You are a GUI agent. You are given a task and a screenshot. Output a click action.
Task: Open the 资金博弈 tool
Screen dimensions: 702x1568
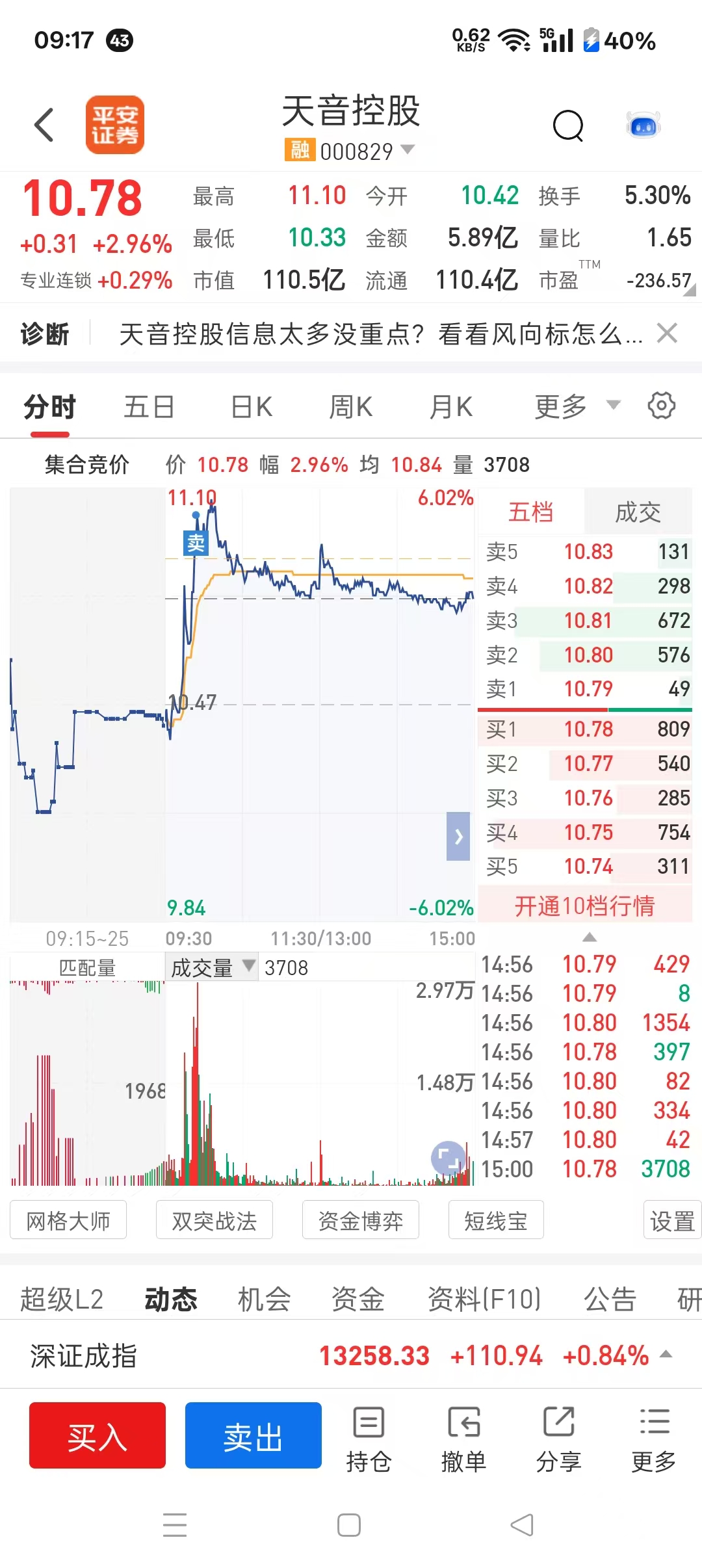(361, 1220)
